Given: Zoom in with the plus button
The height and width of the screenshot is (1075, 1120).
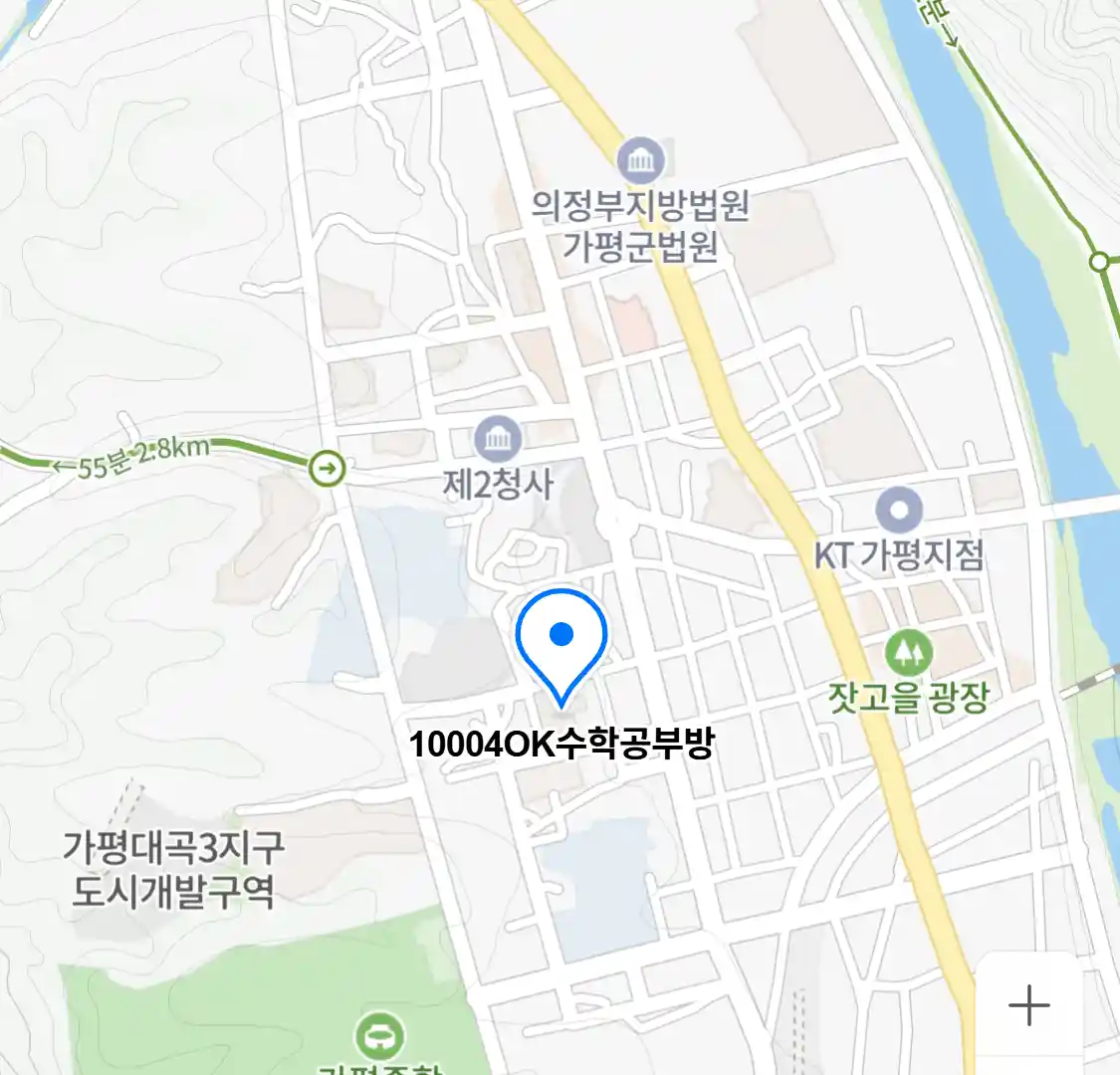Looking at the screenshot, I should (x=1028, y=1005).
